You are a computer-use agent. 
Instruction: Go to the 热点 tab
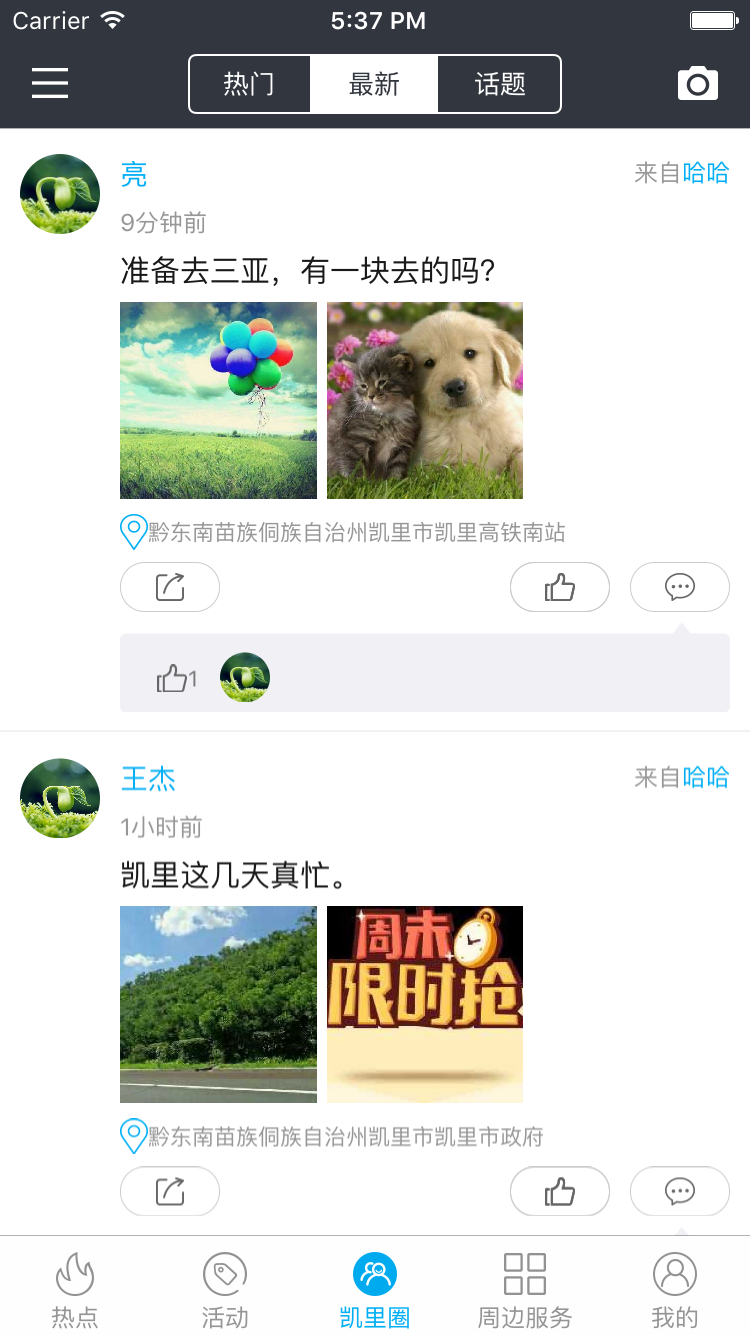pyautogui.click(x=75, y=1289)
